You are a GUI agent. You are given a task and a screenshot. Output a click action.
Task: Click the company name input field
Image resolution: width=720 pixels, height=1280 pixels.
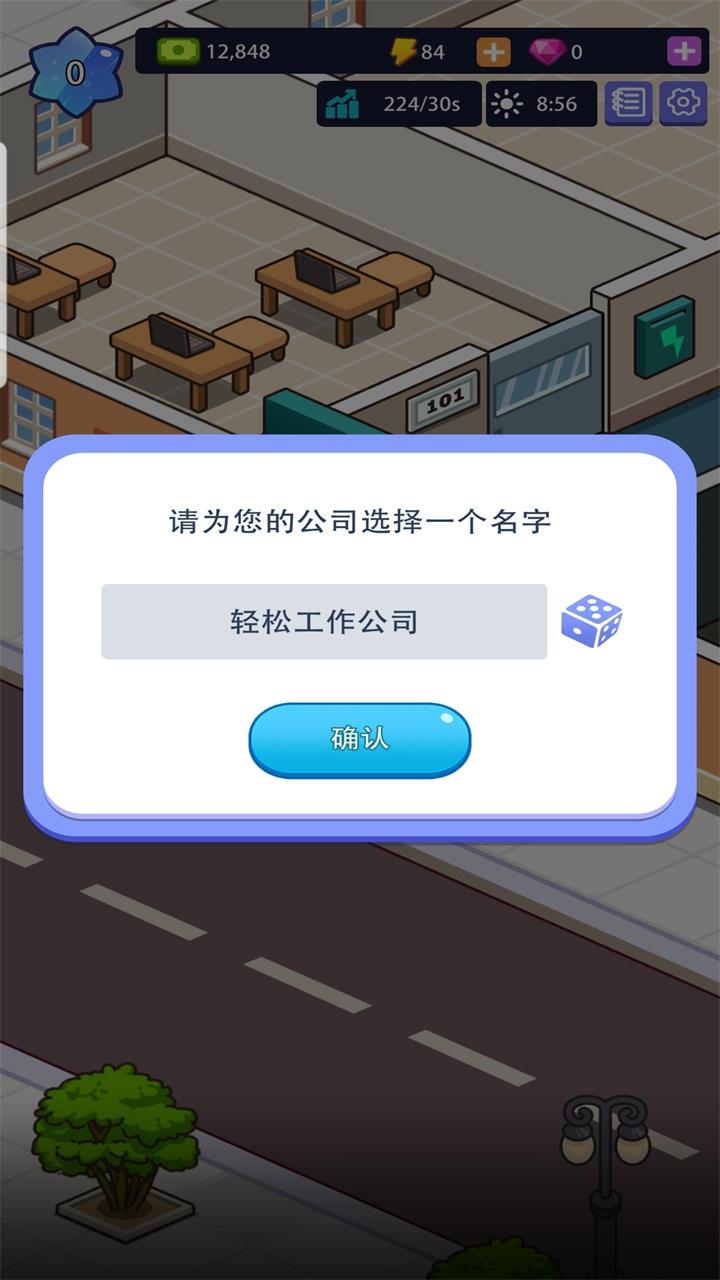(325, 620)
